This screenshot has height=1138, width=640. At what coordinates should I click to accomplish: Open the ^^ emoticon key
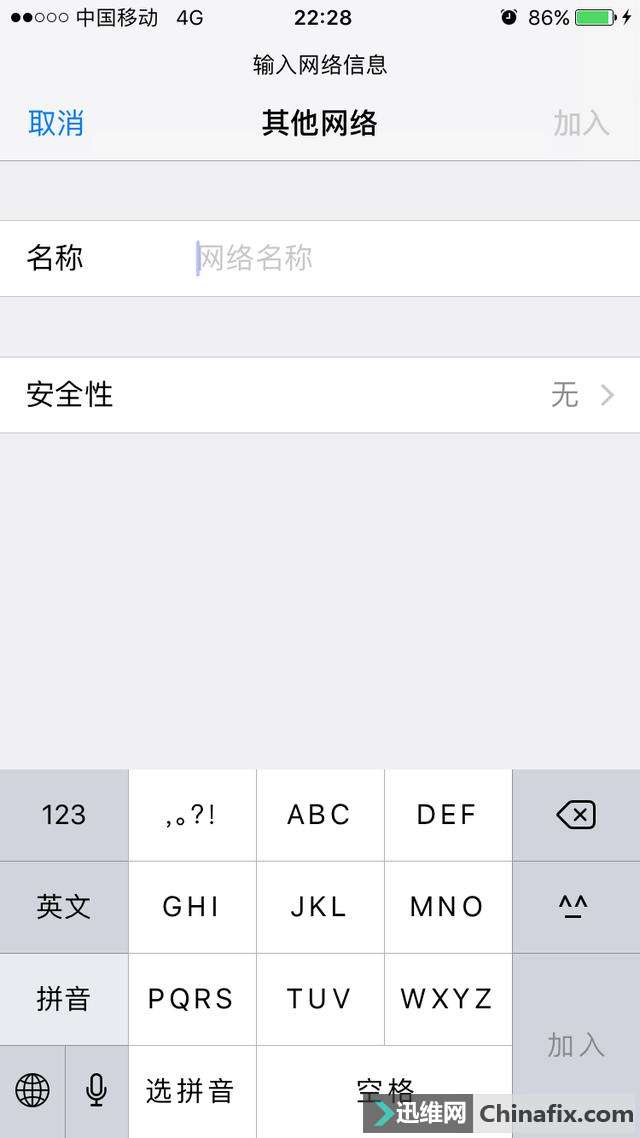[x=576, y=907]
